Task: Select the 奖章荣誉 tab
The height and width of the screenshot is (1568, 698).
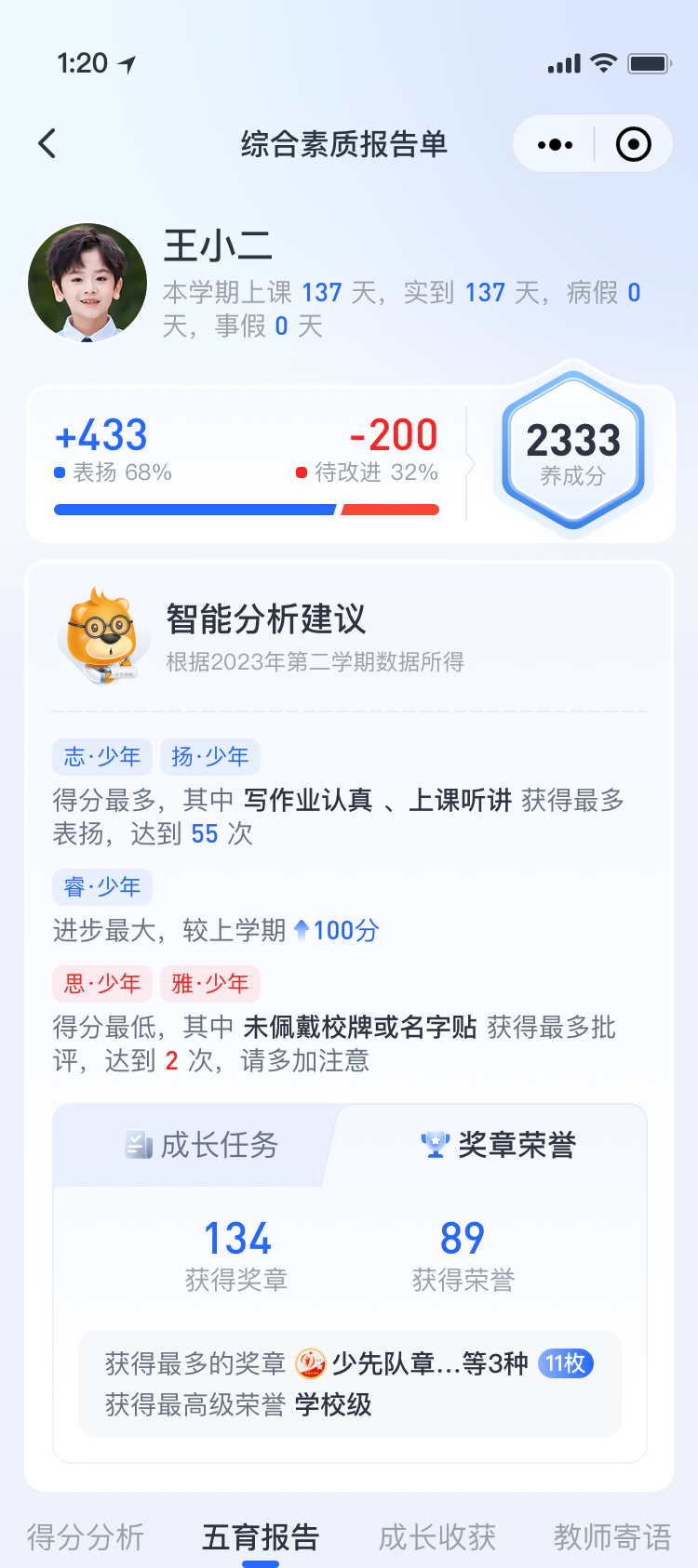Action: pyautogui.click(x=499, y=1145)
